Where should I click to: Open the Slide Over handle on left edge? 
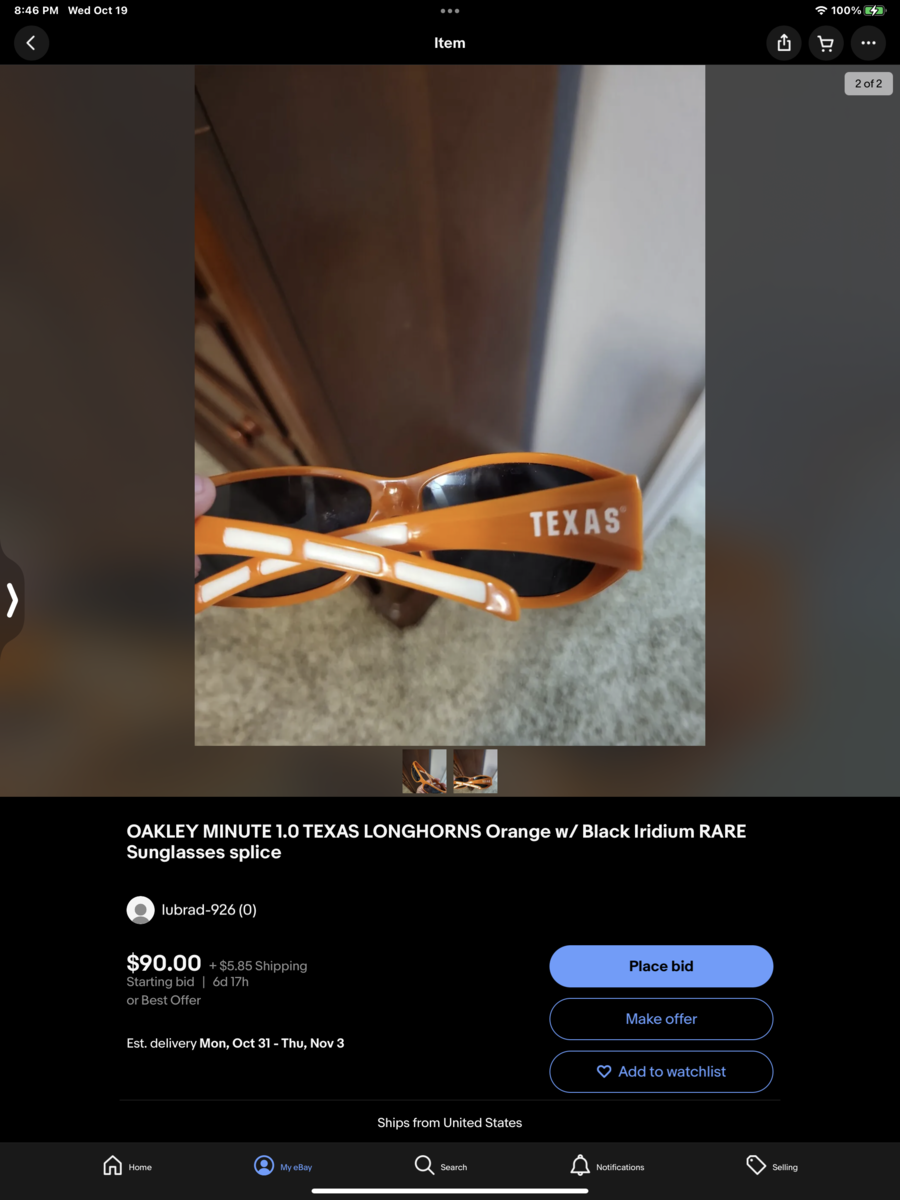point(12,600)
